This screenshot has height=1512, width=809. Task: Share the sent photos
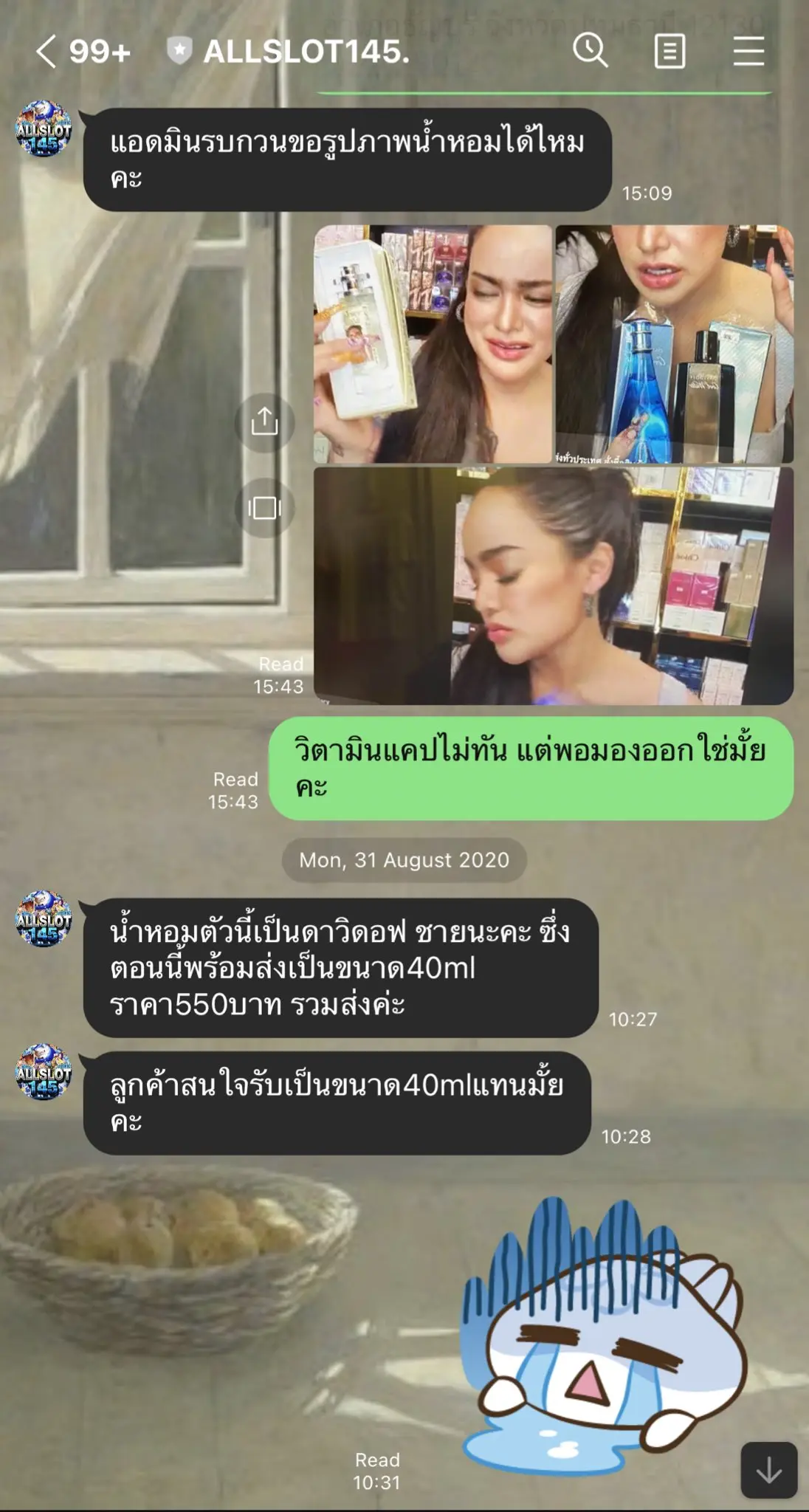pos(264,422)
